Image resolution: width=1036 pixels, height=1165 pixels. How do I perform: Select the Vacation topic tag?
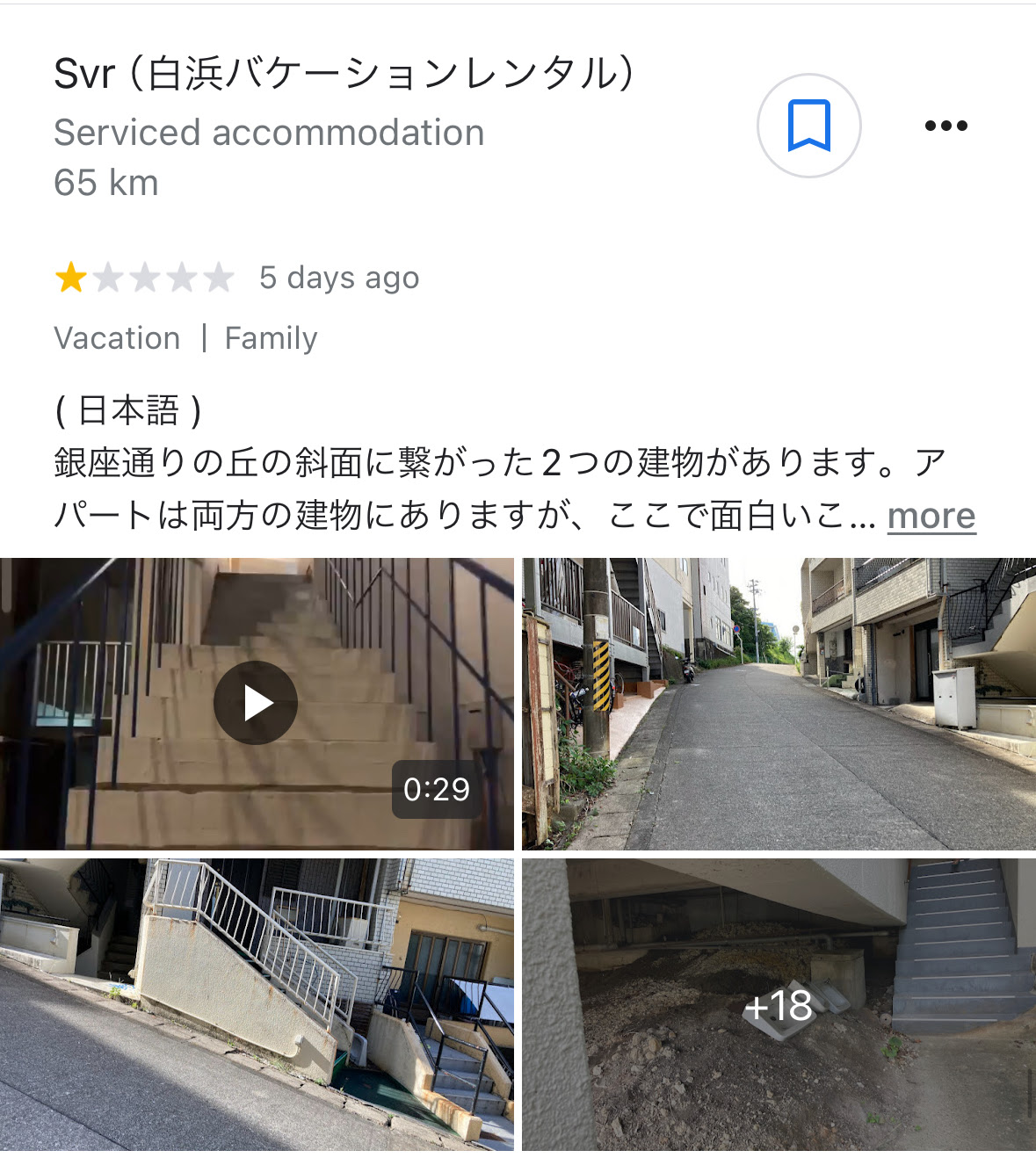(116, 338)
